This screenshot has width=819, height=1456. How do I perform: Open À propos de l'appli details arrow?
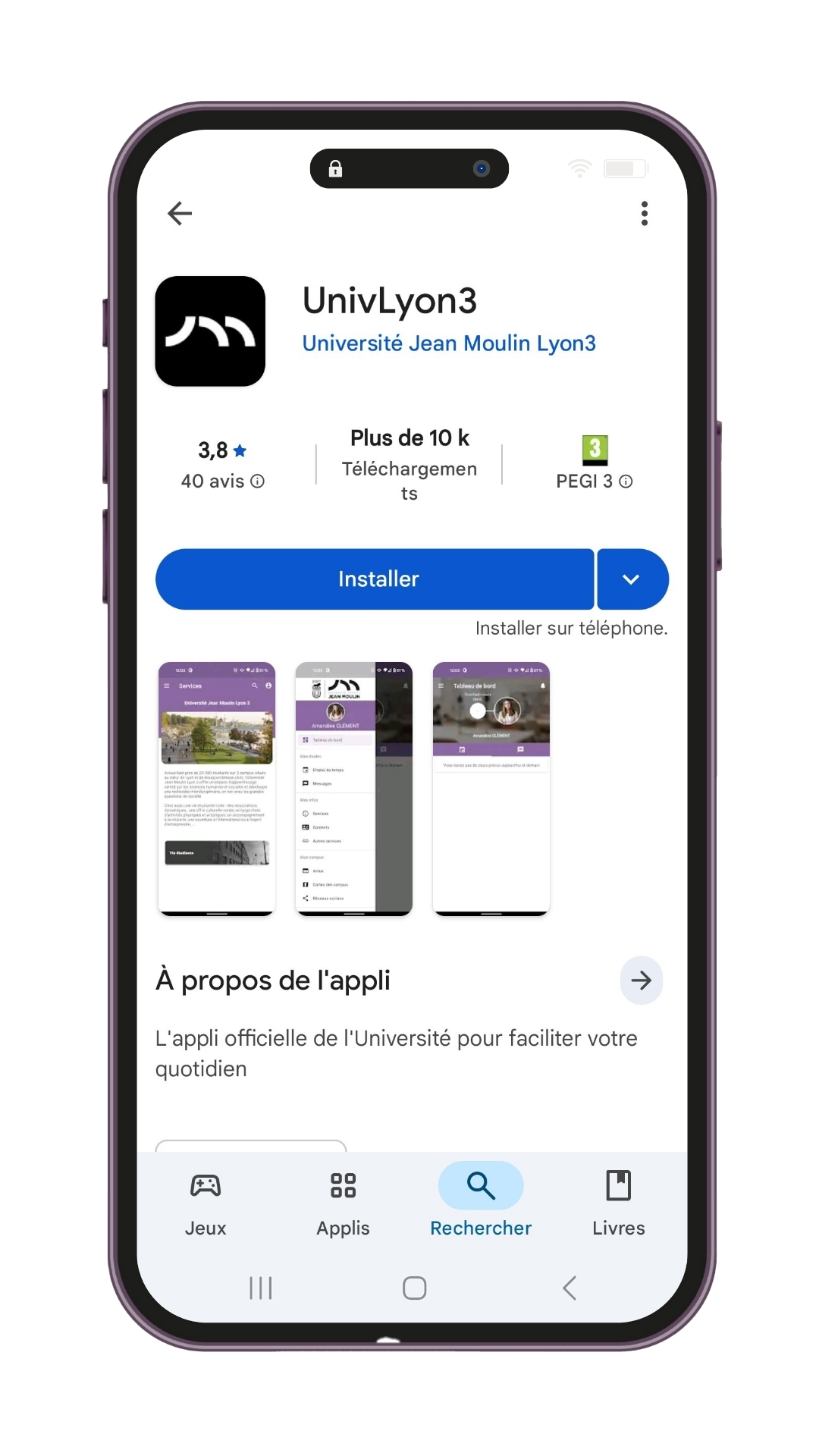[x=641, y=981]
